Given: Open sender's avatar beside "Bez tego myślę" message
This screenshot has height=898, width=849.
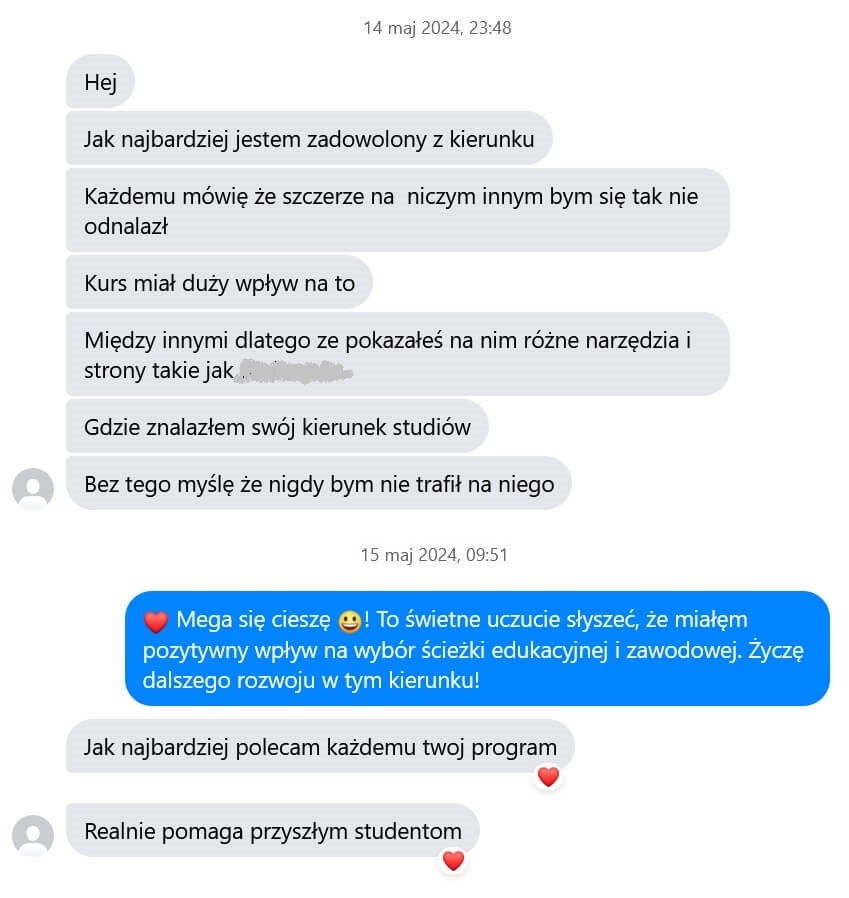Looking at the screenshot, I should point(33,488).
